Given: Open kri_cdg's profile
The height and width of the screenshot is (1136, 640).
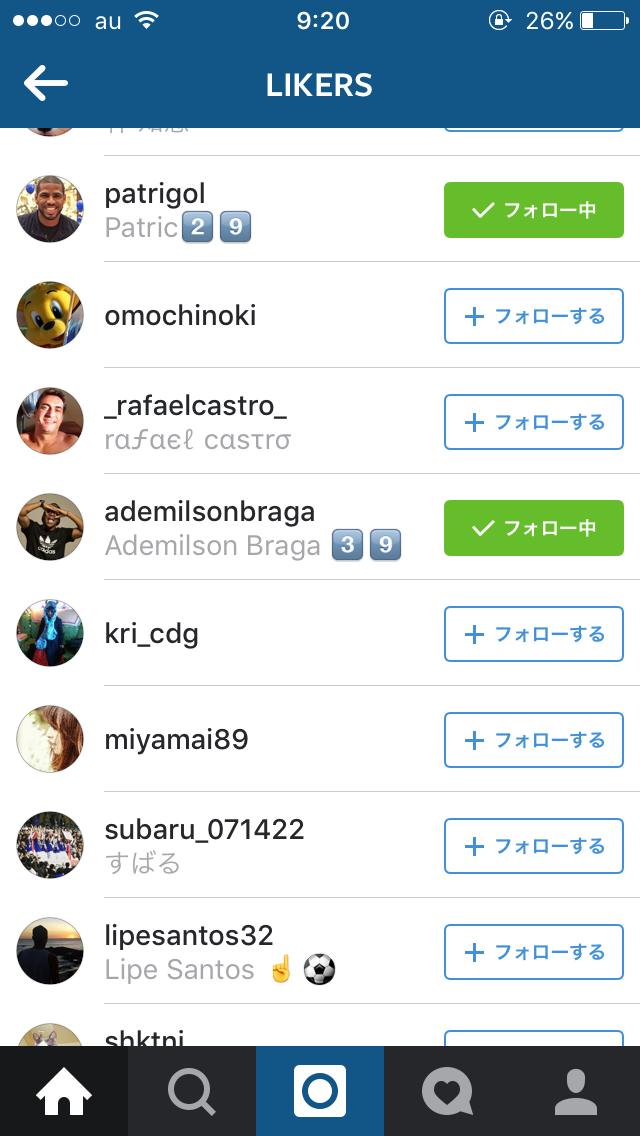Looking at the screenshot, I should coord(151,634).
